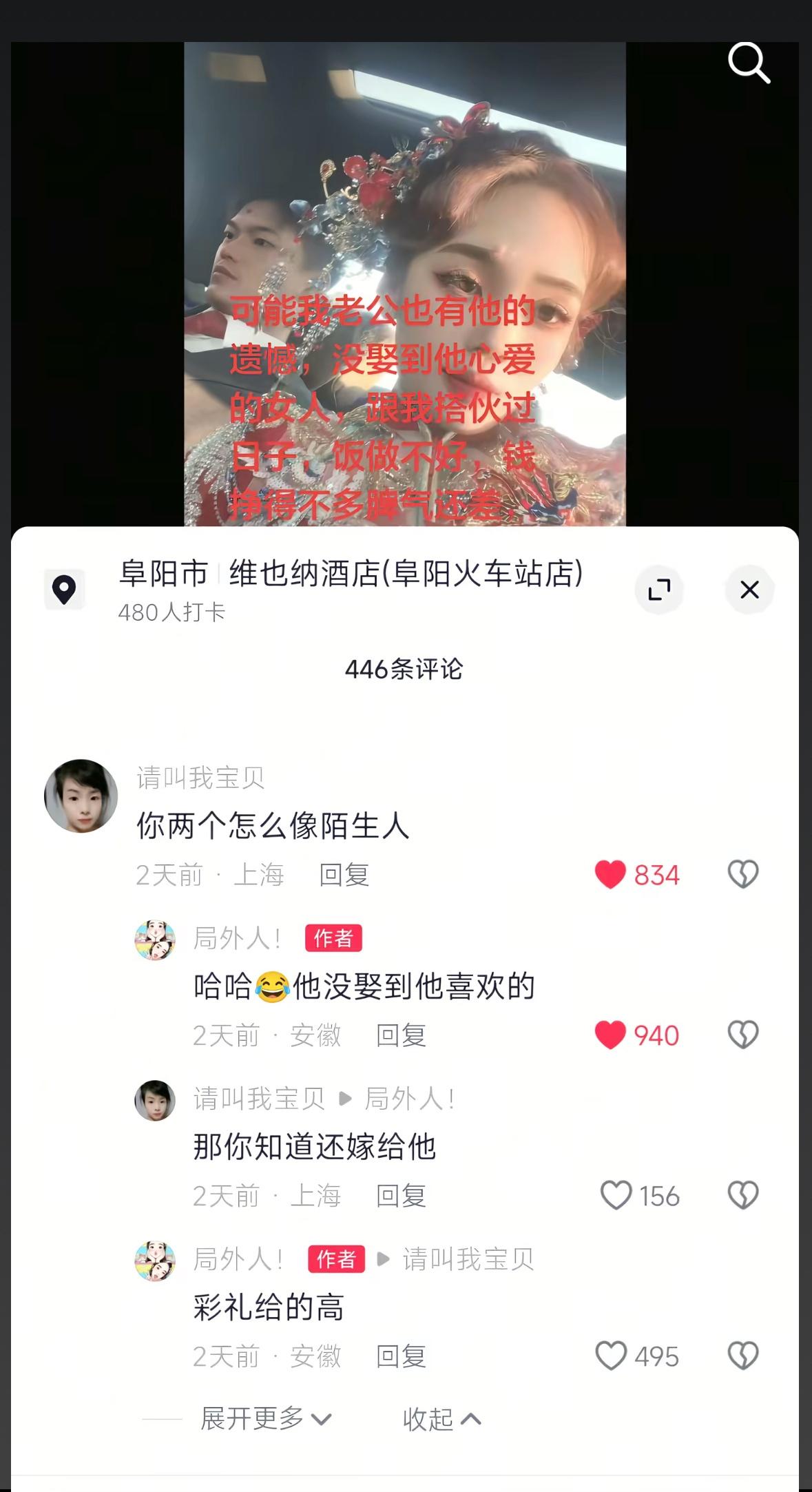Viewport: 812px width, 1492px height.
Task: Collapse the reply thread via 收起
Action: pos(443,1419)
